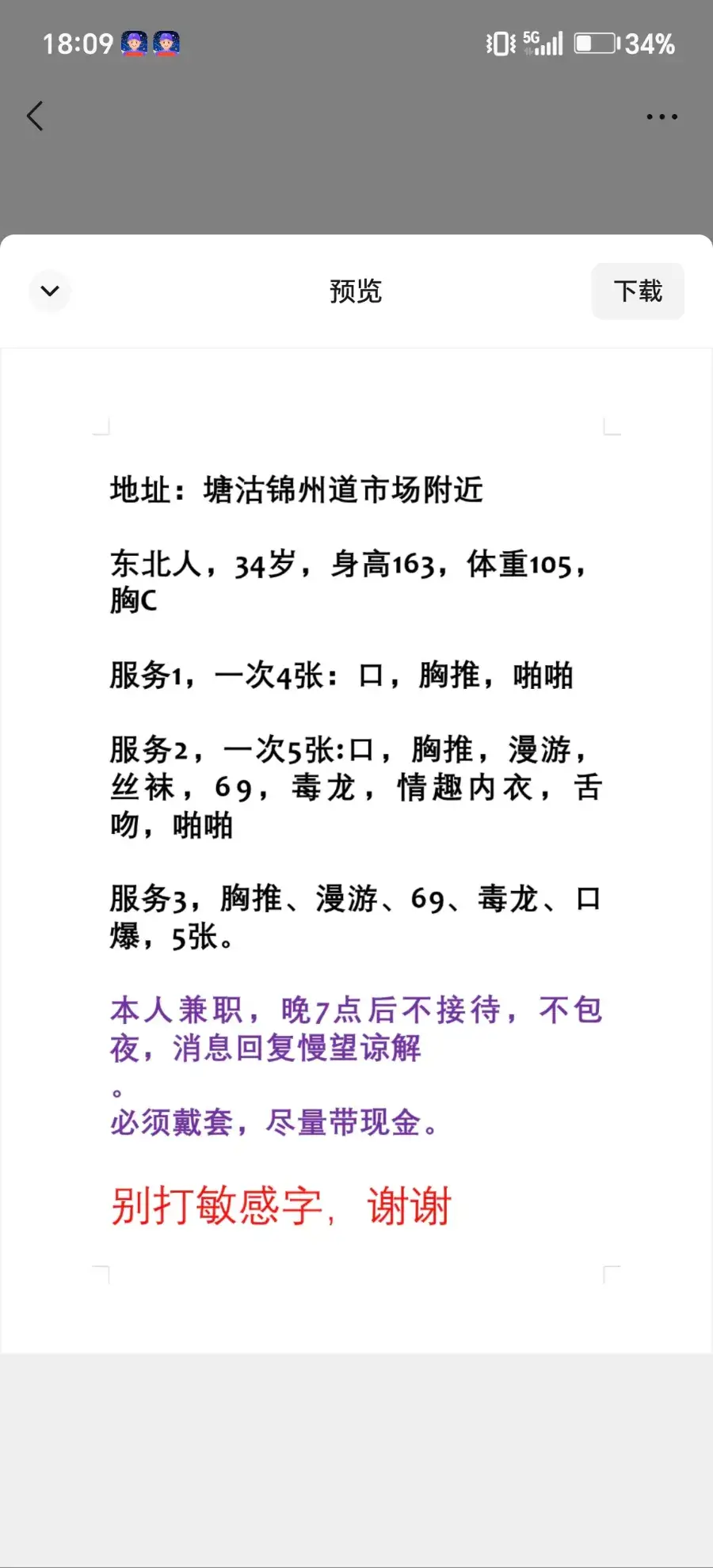Screen dimensions: 713x1568
Task: Tap the back arrow at top left
Action: pyautogui.click(x=35, y=116)
